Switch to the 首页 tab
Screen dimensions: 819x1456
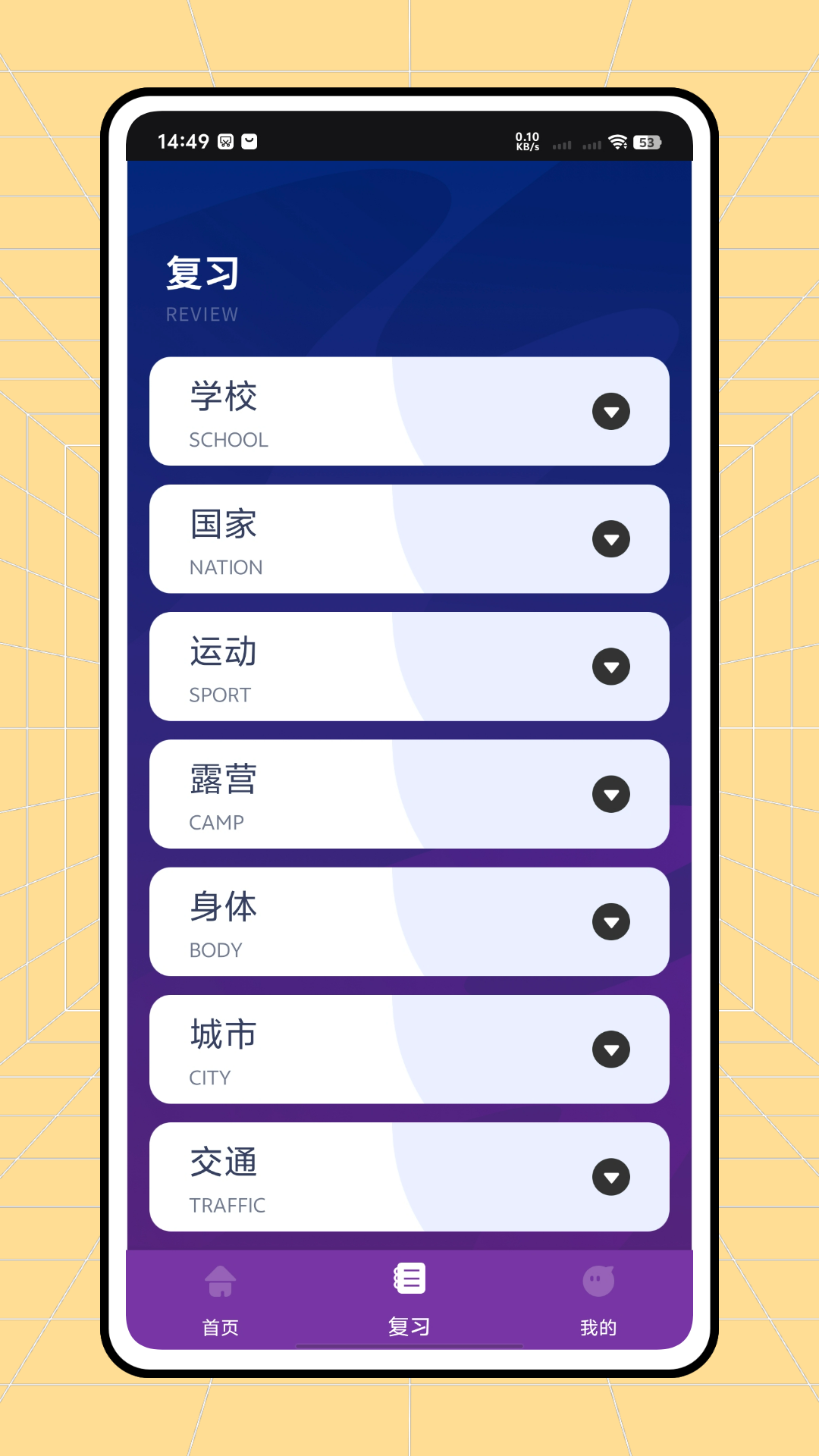(x=220, y=1301)
